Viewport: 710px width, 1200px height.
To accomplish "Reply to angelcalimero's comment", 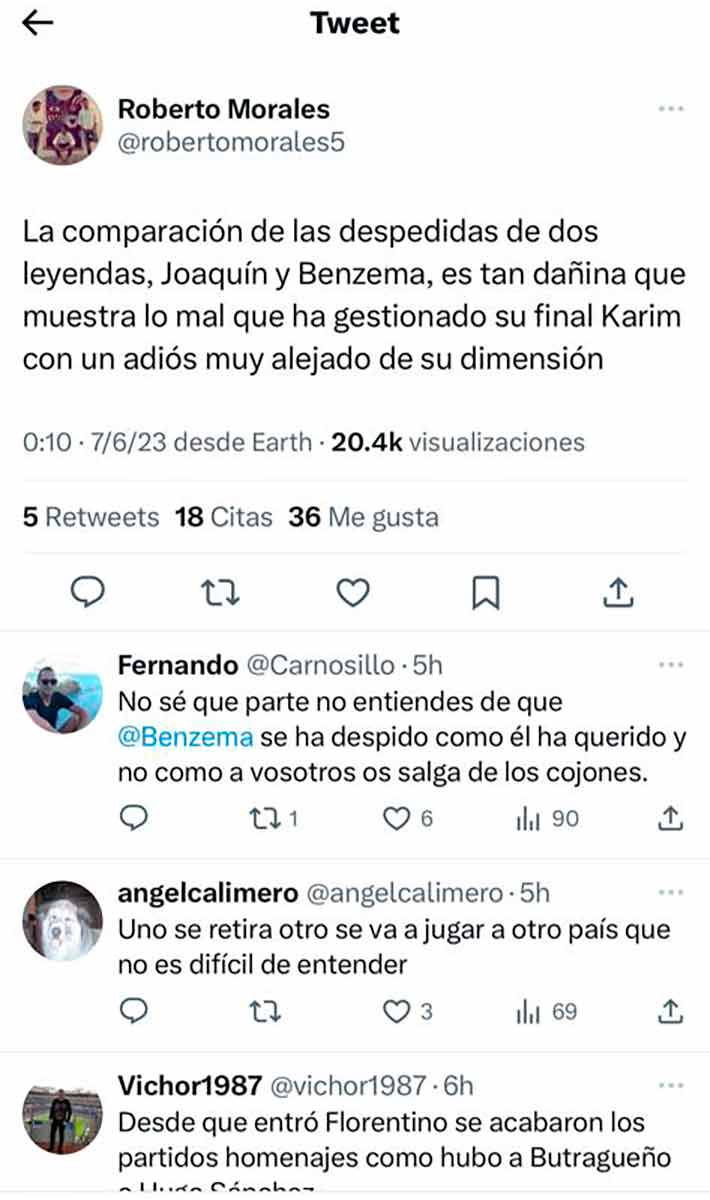I will pyautogui.click(x=133, y=1012).
